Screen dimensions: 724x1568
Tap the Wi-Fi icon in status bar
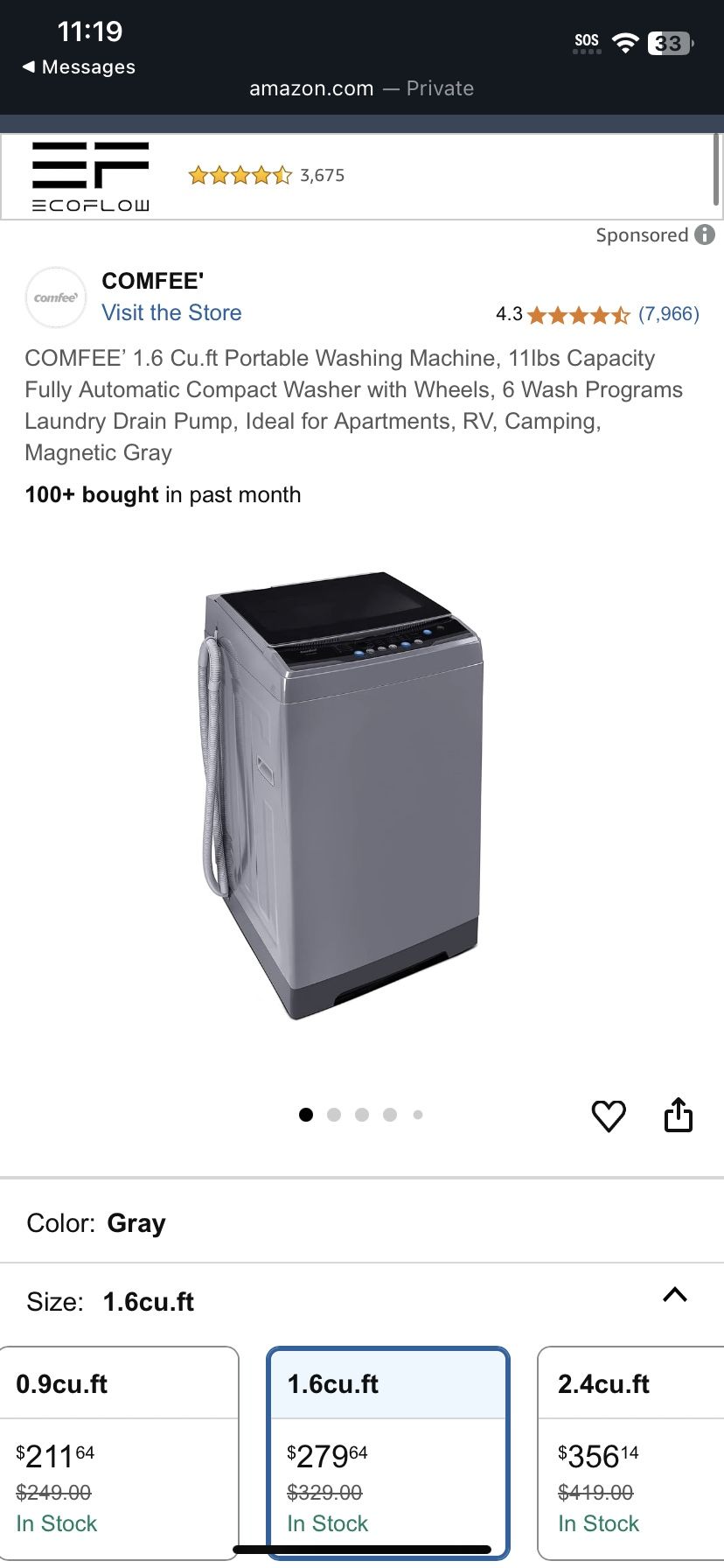[626, 42]
